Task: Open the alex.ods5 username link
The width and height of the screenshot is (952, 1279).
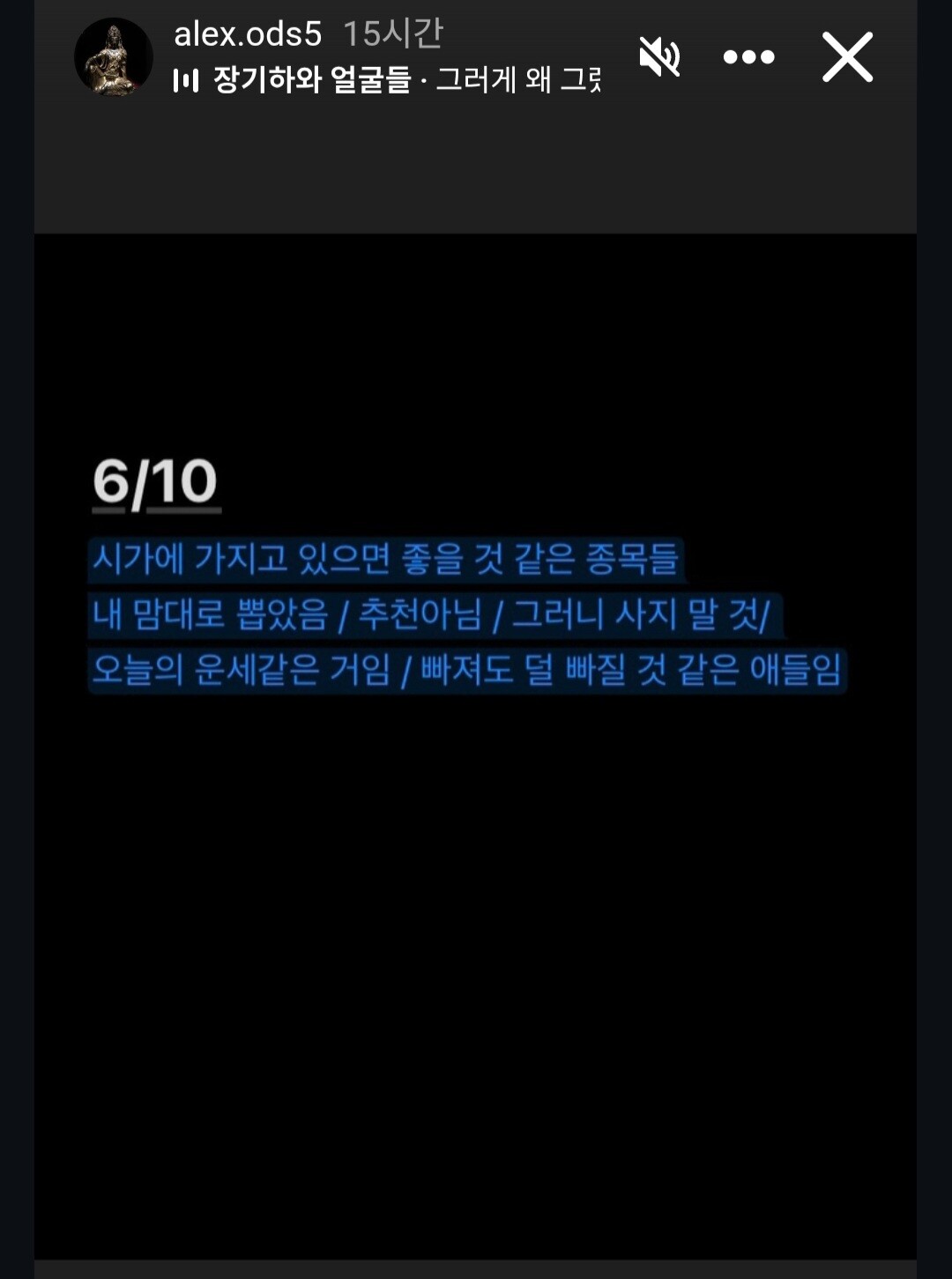Action: click(x=248, y=33)
